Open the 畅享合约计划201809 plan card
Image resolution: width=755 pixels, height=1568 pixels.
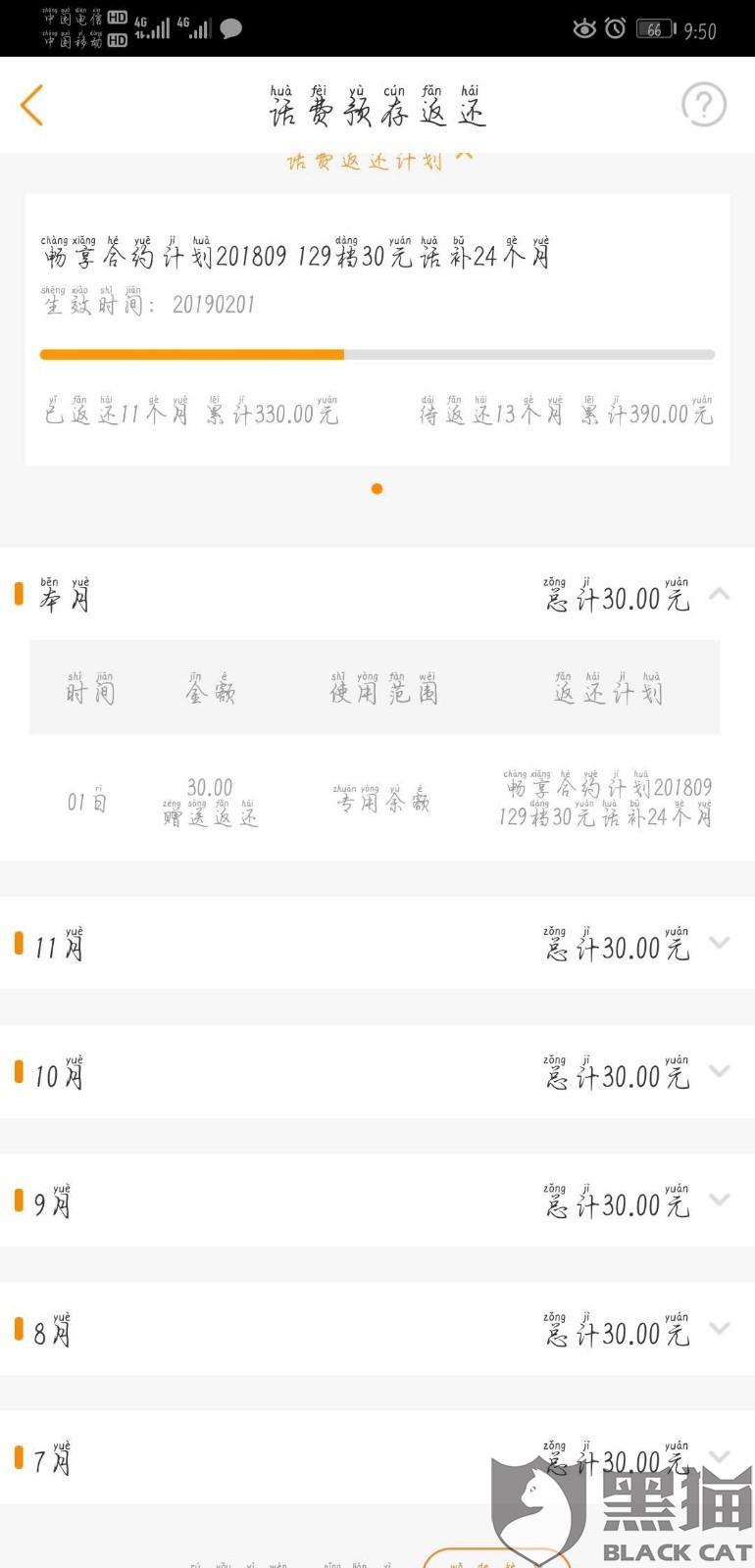click(377, 329)
